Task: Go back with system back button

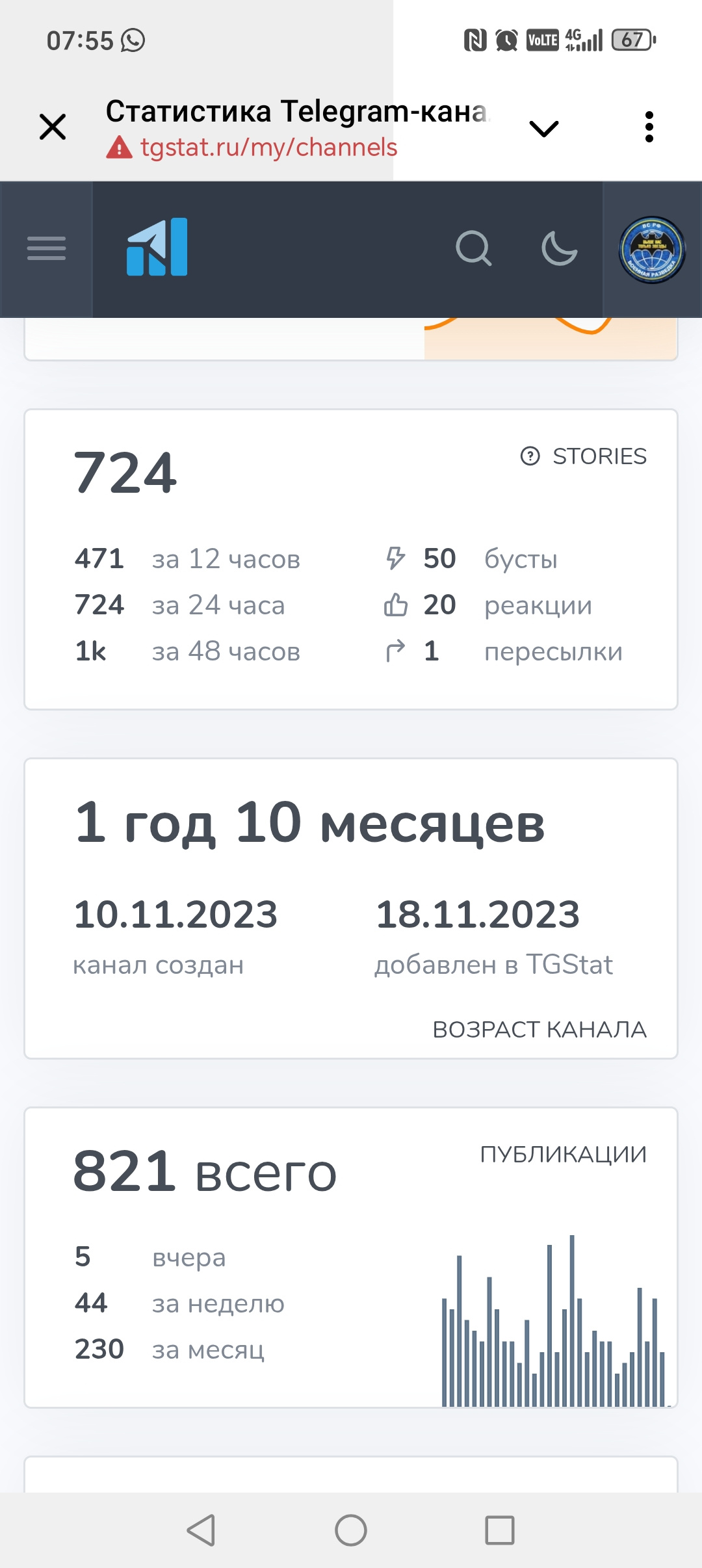Action: pyautogui.click(x=201, y=1530)
